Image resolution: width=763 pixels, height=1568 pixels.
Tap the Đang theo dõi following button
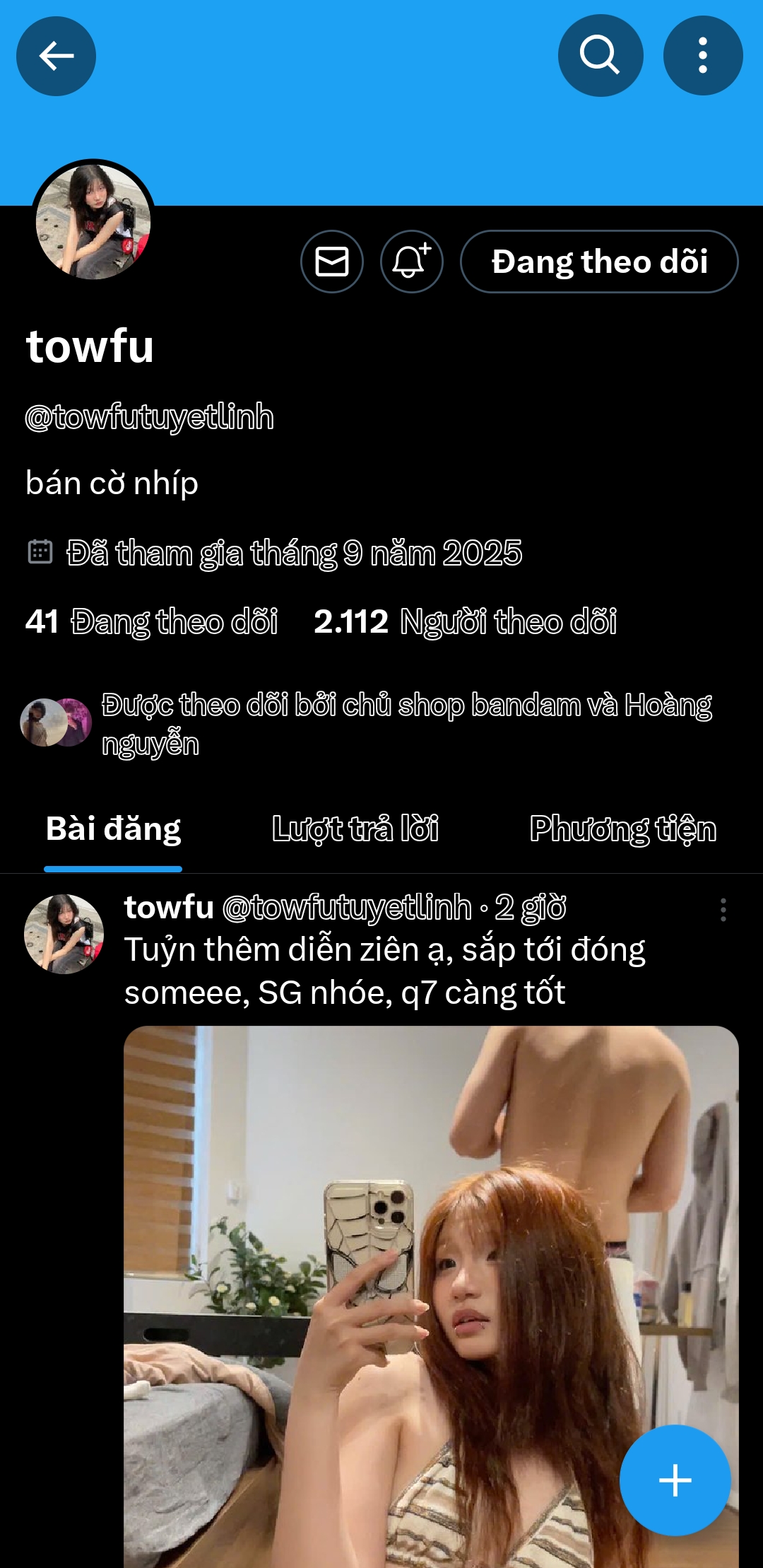tap(599, 262)
